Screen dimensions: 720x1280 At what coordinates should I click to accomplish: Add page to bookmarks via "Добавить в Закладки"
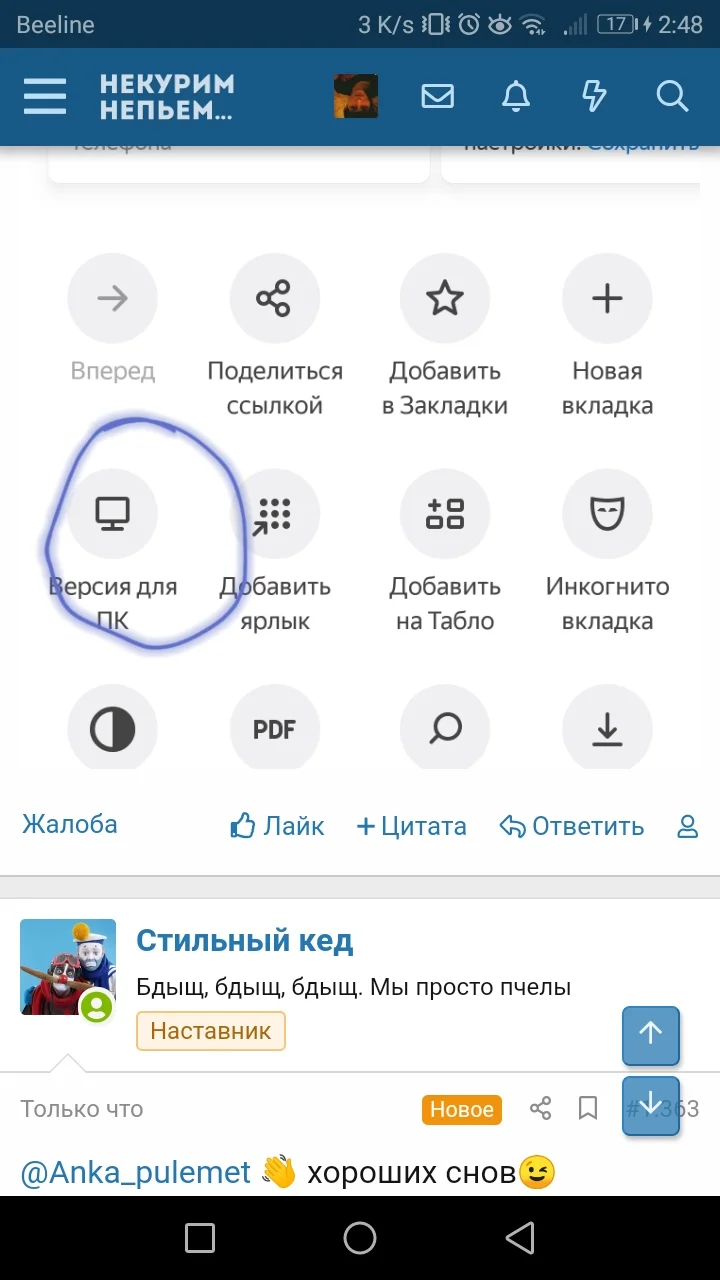444,298
